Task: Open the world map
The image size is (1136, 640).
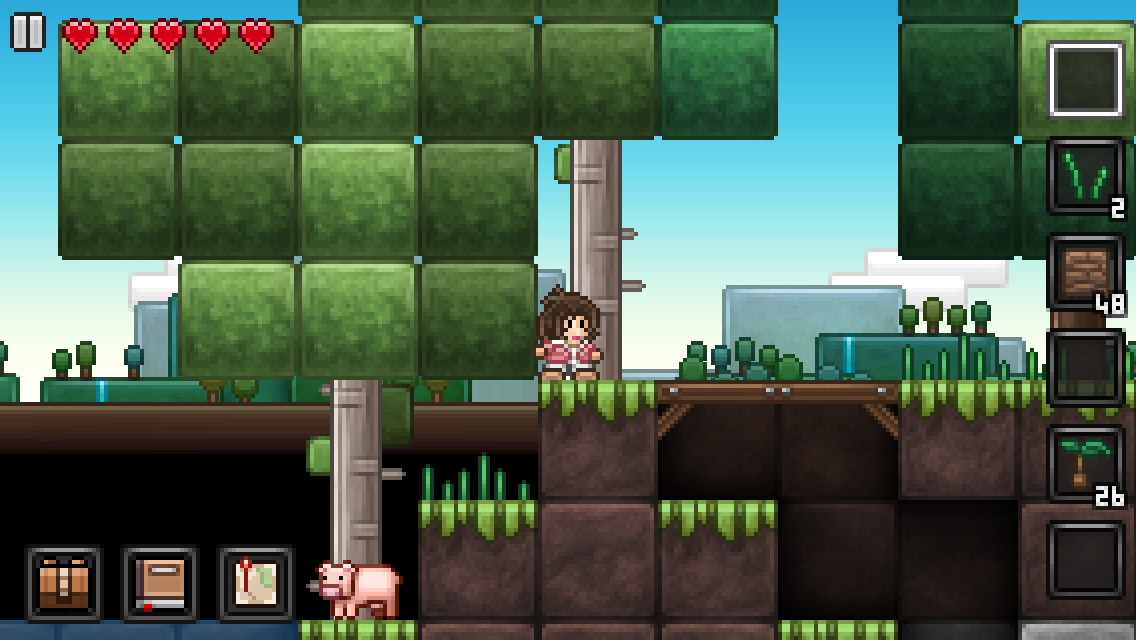Action: pyautogui.click(x=256, y=583)
